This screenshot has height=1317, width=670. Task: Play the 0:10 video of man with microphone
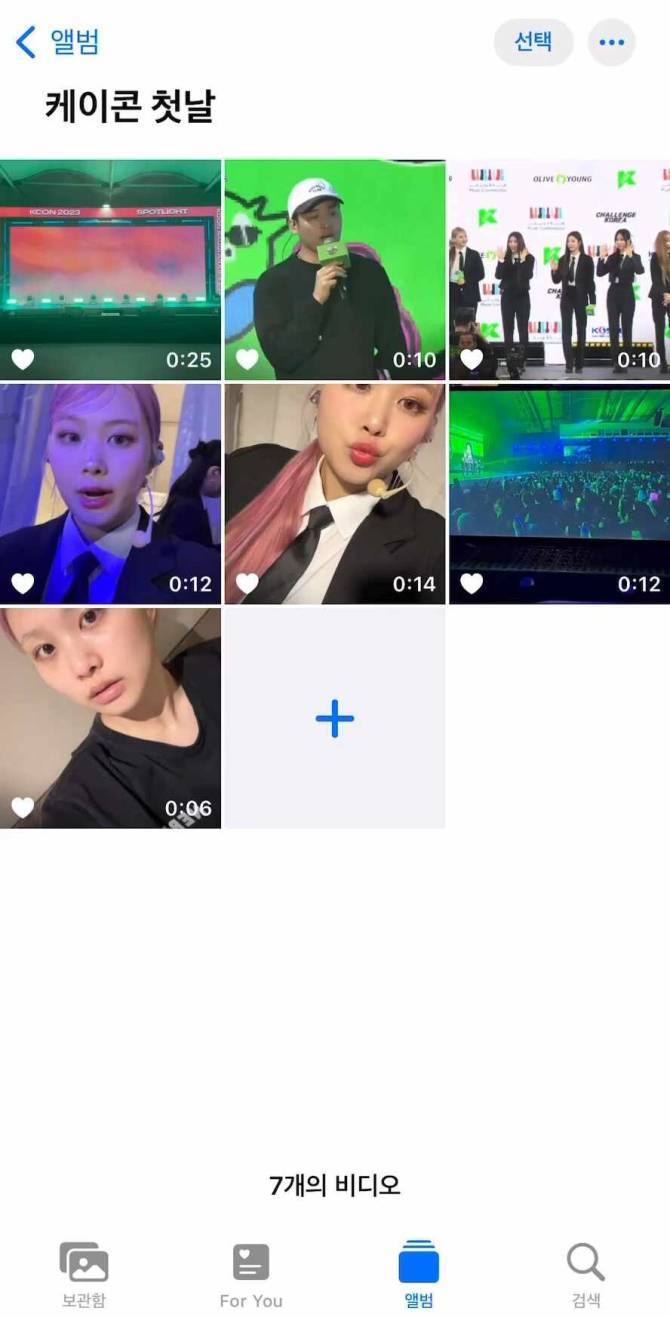tap(334, 269)
